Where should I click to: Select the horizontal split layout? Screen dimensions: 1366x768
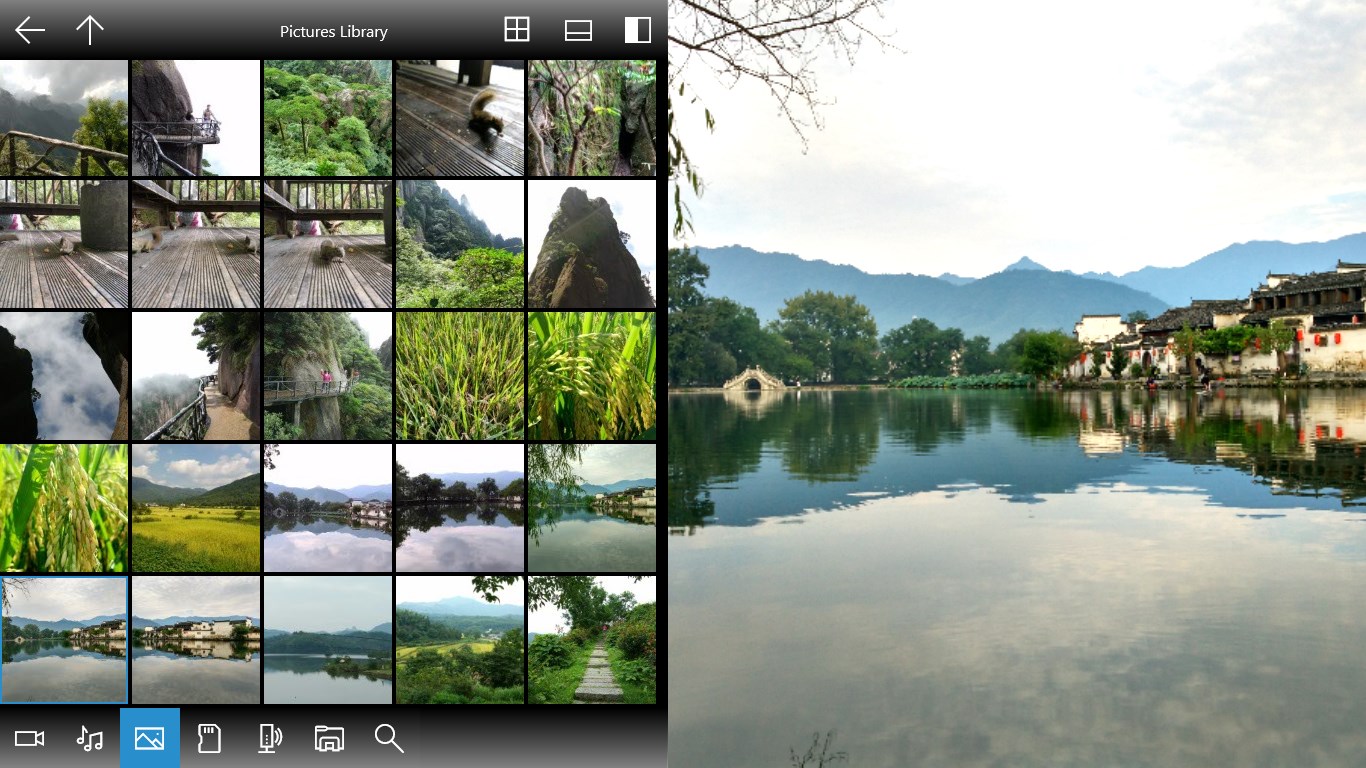tap(578, 30)
